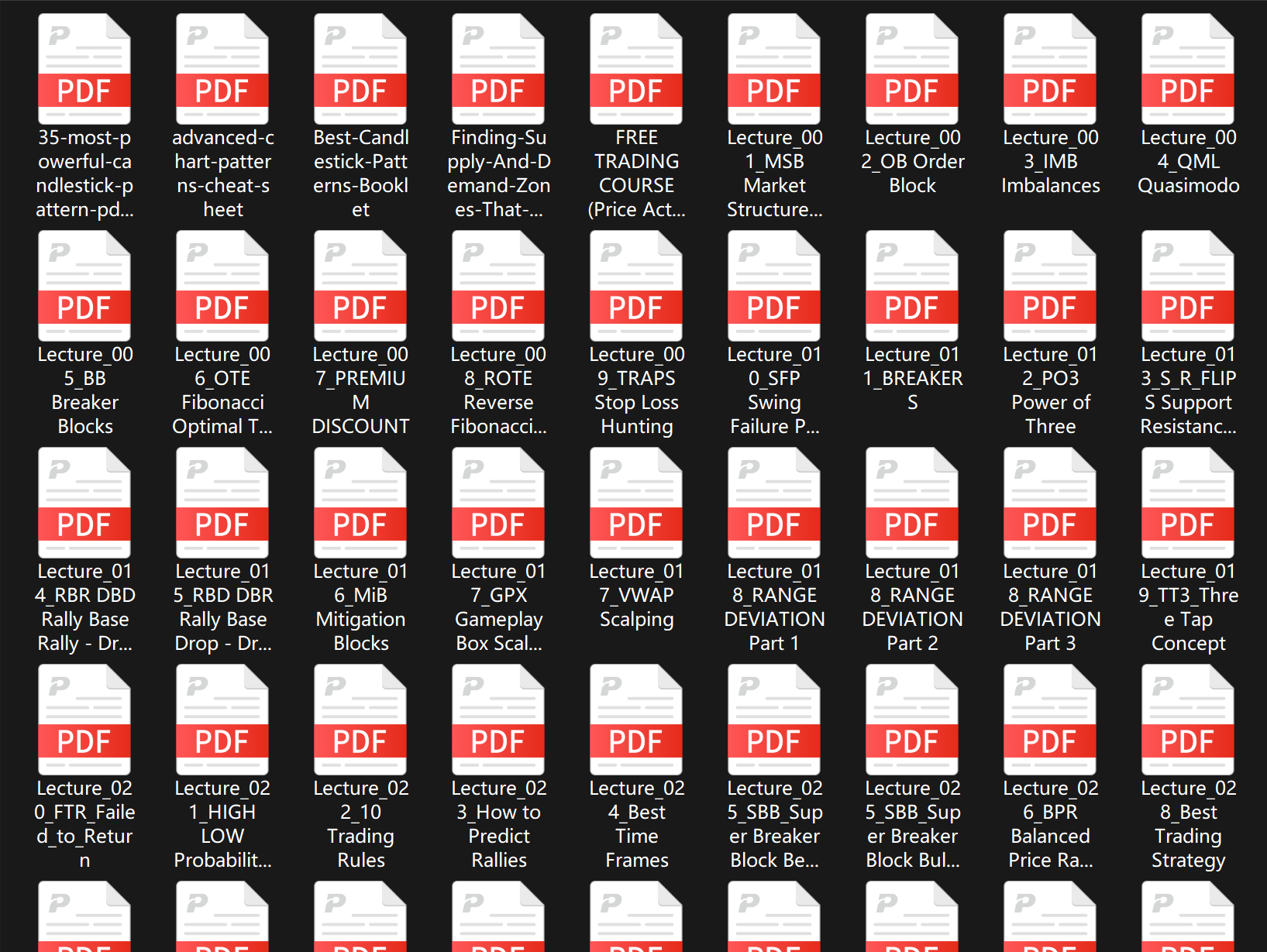
Task: Open Lecture_001_MSB Market Structure file
Action: pos(774,71)
